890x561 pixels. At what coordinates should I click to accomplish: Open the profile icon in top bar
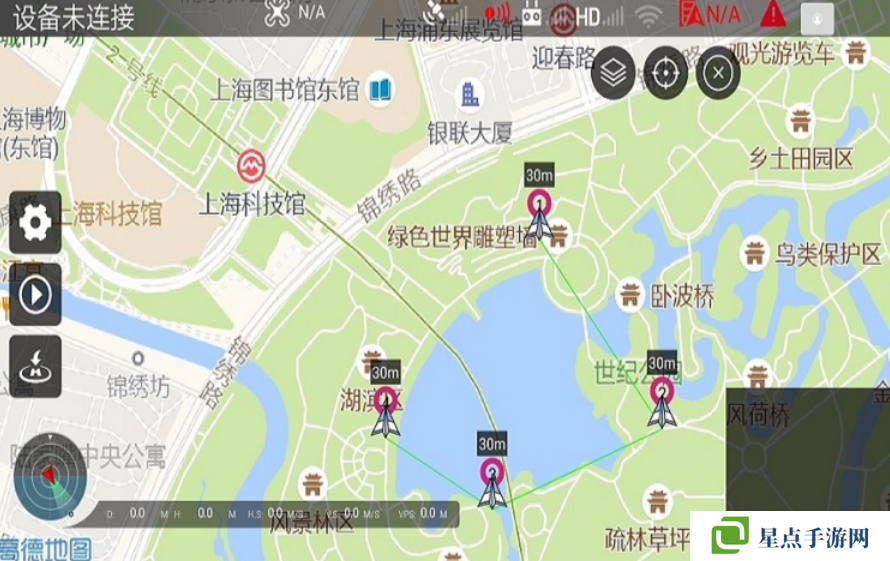(x=817, y=17)
